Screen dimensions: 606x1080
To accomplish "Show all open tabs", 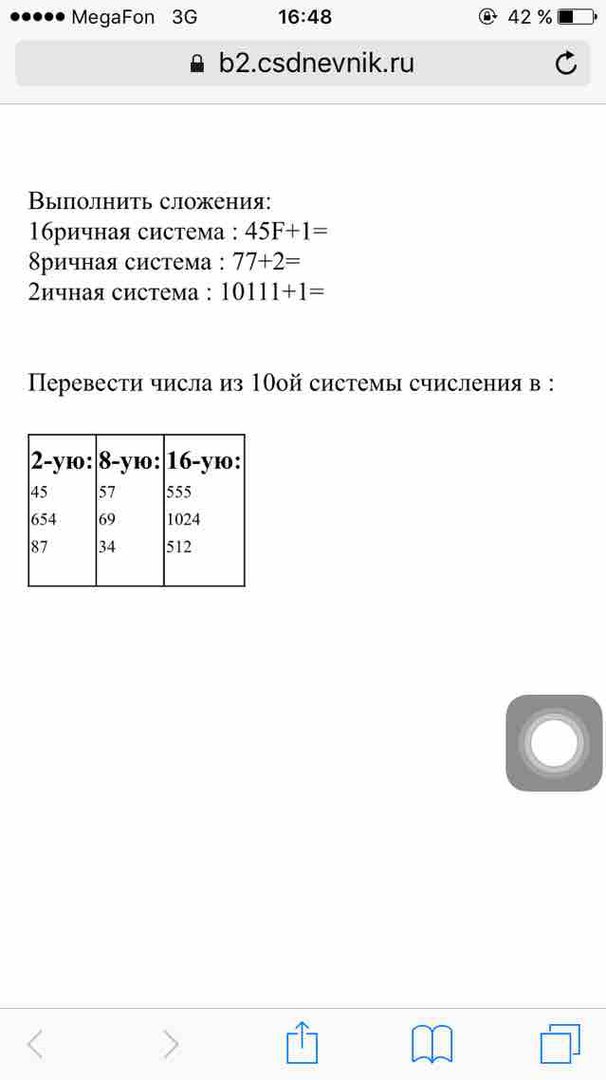I will pos(560,1044).
